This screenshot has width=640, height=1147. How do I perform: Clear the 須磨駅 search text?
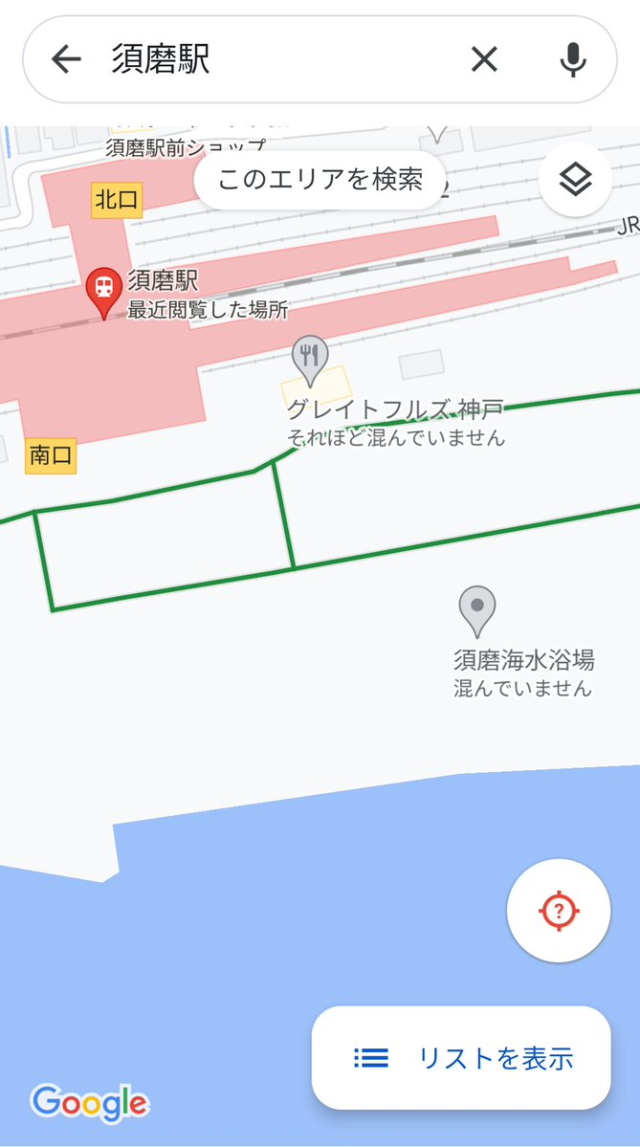pos(484,60)
